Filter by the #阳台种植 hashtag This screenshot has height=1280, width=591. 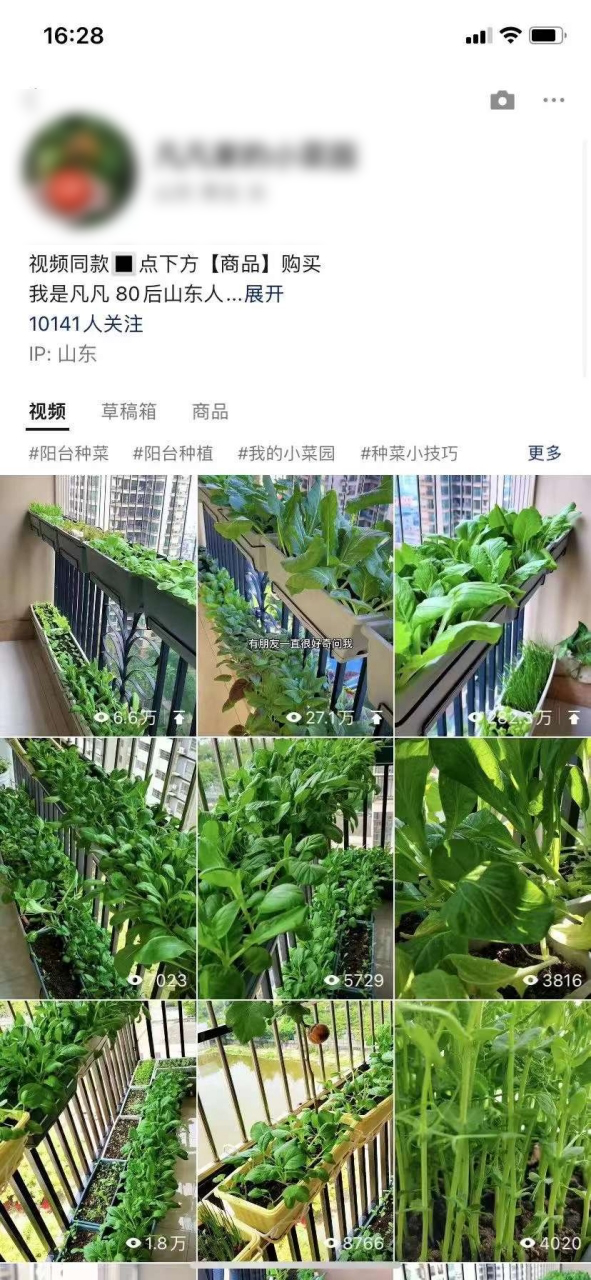pos(173,453)
